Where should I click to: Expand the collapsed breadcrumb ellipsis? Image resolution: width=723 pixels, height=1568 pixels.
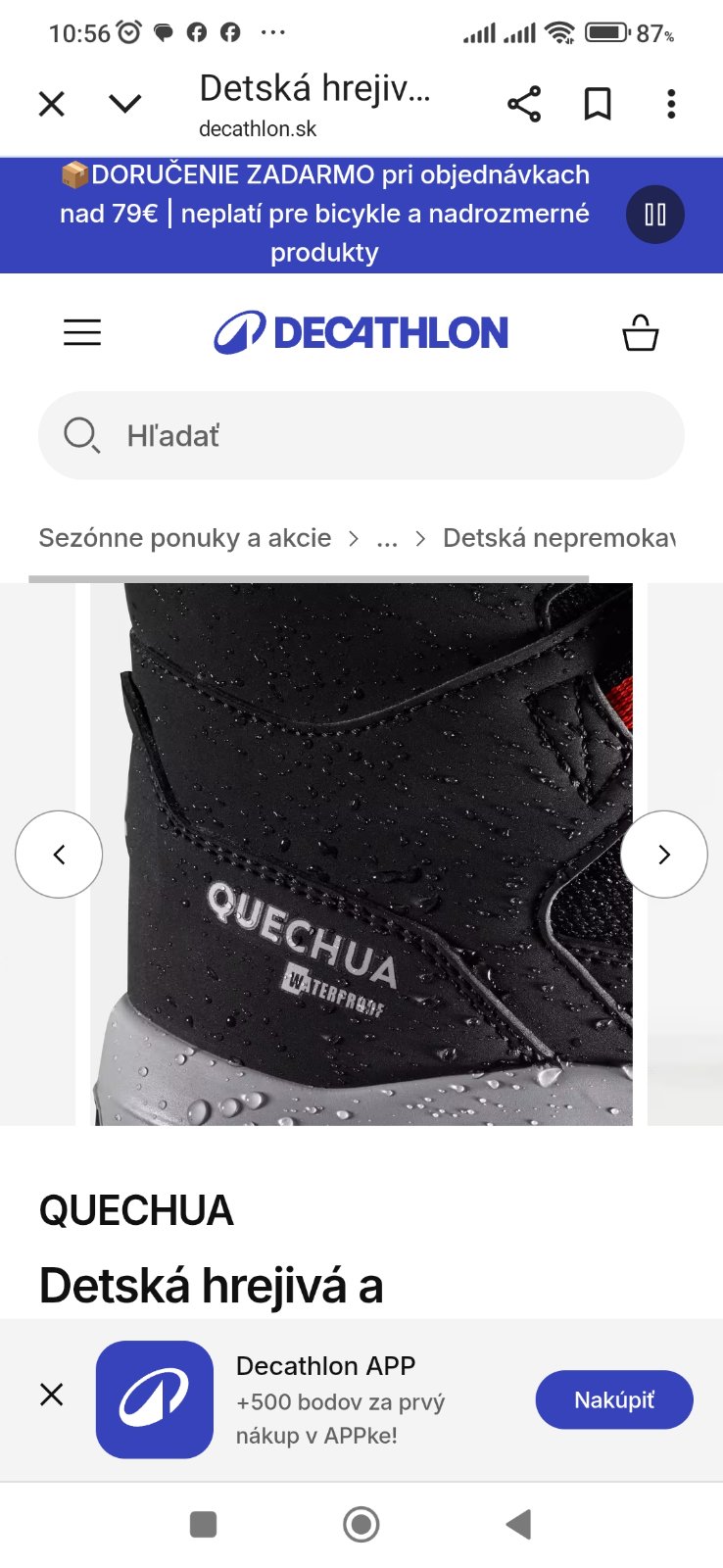tap(387, 538)
